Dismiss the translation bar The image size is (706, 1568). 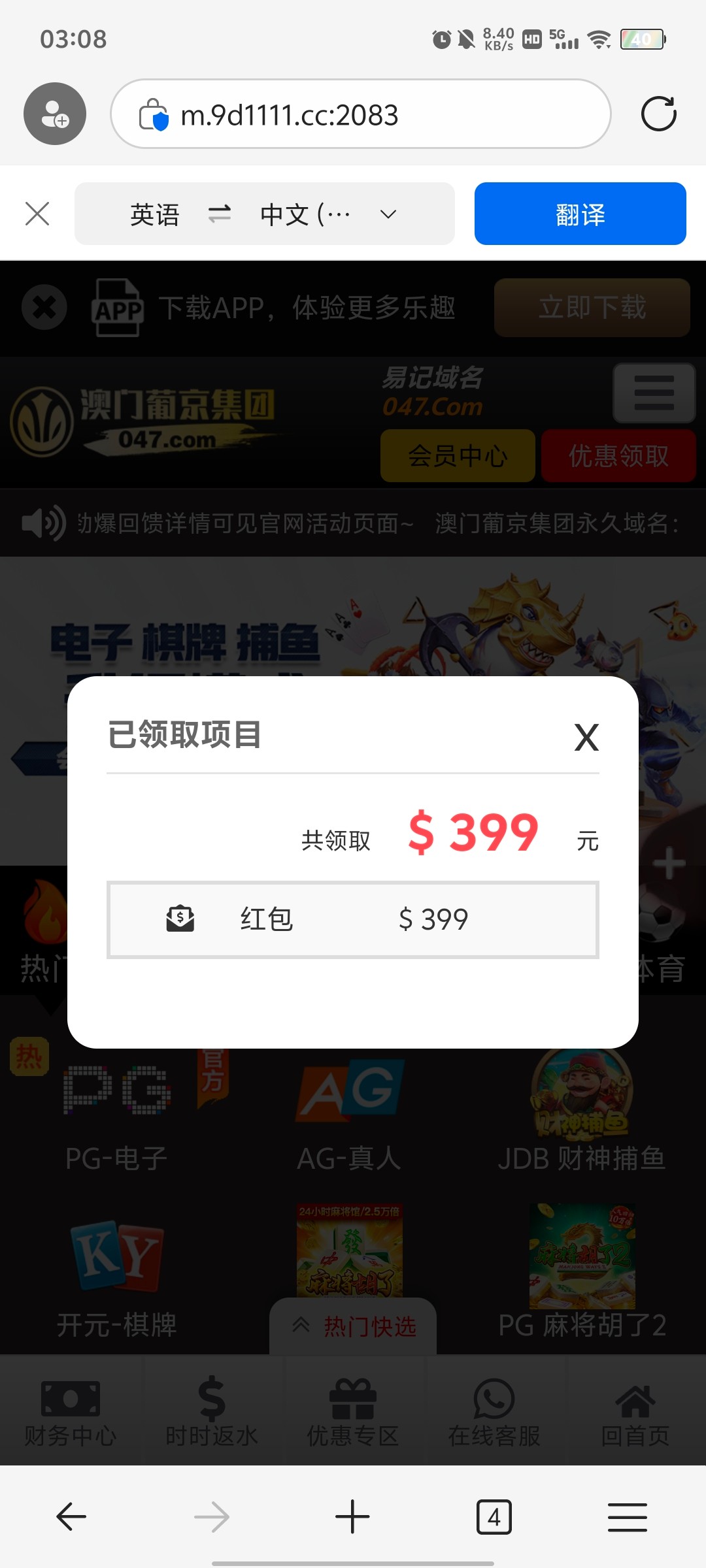click(x=37, y=214)
